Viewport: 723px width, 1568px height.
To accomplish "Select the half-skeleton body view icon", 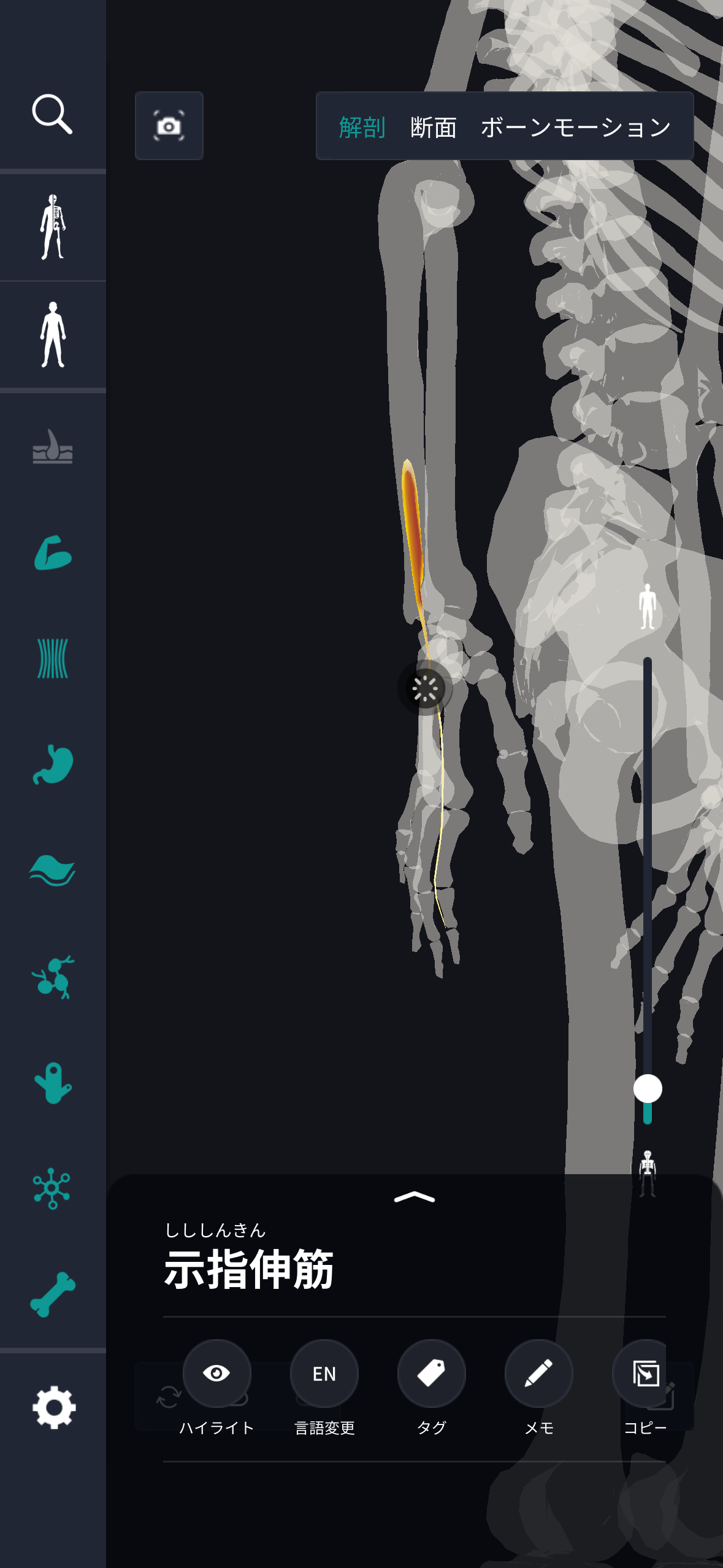I will point(53,228).
